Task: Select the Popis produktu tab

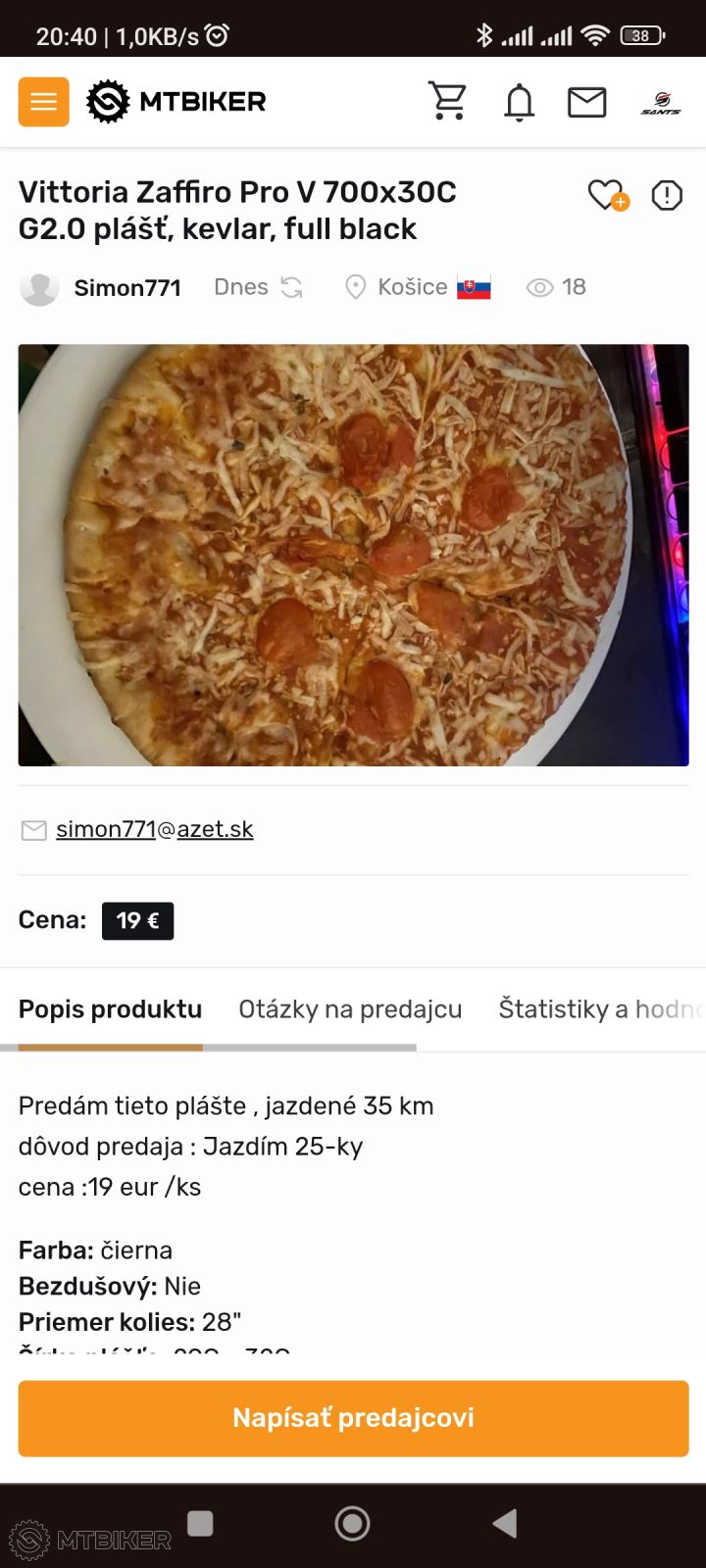Action: [x=110, y=1009]
